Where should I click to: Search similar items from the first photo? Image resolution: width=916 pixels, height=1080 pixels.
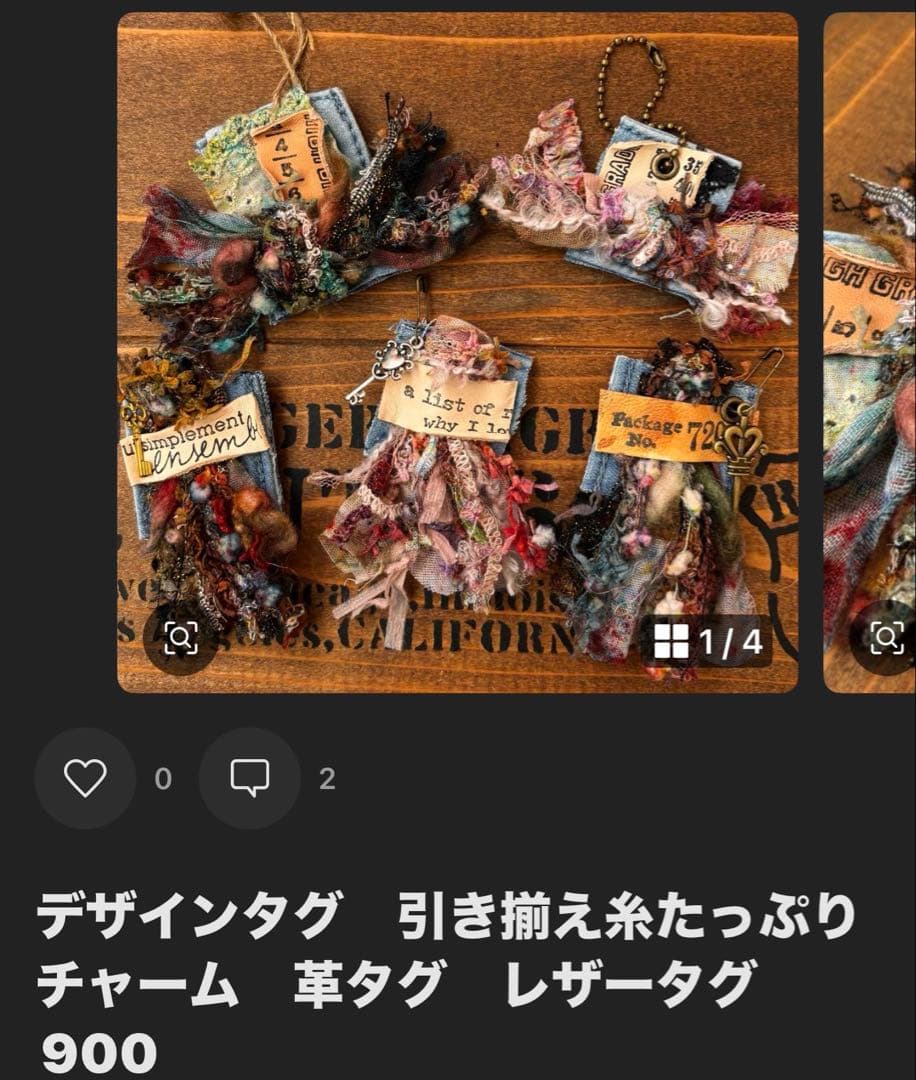tap(180, 637)
